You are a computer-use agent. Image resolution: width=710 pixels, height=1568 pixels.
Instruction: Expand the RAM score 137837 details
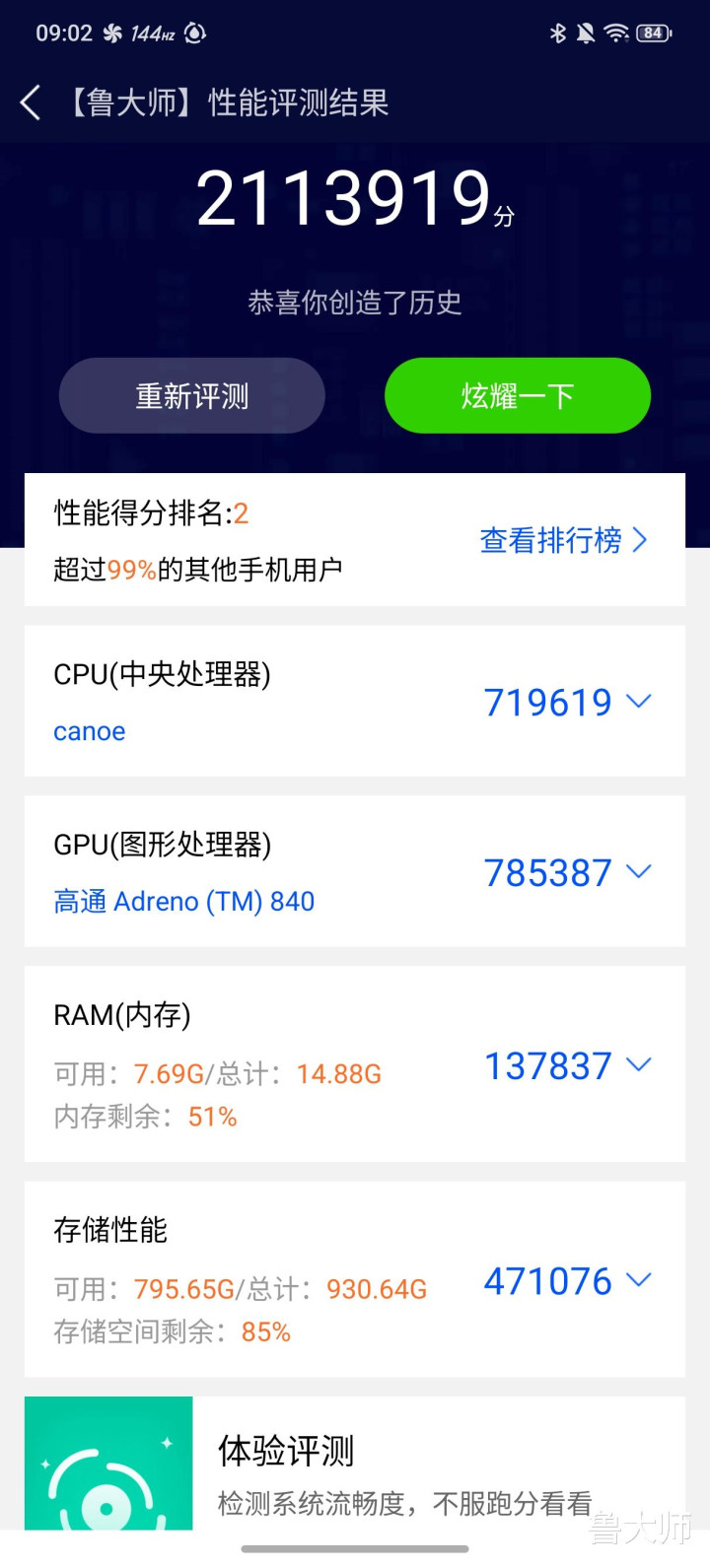click(568, 1065)
